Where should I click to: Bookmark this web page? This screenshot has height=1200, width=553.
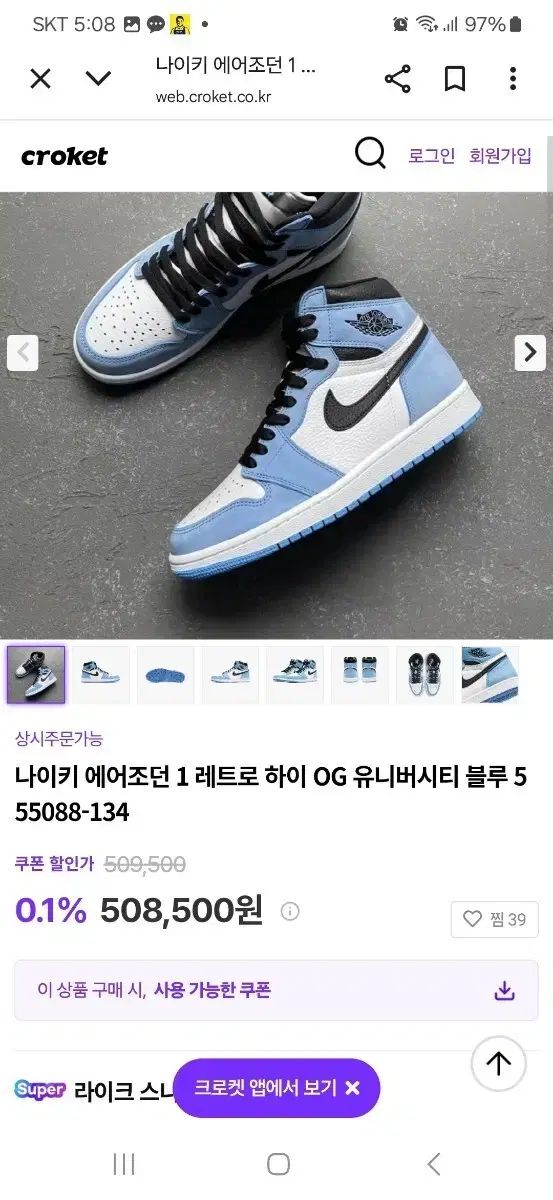[455, 79]
